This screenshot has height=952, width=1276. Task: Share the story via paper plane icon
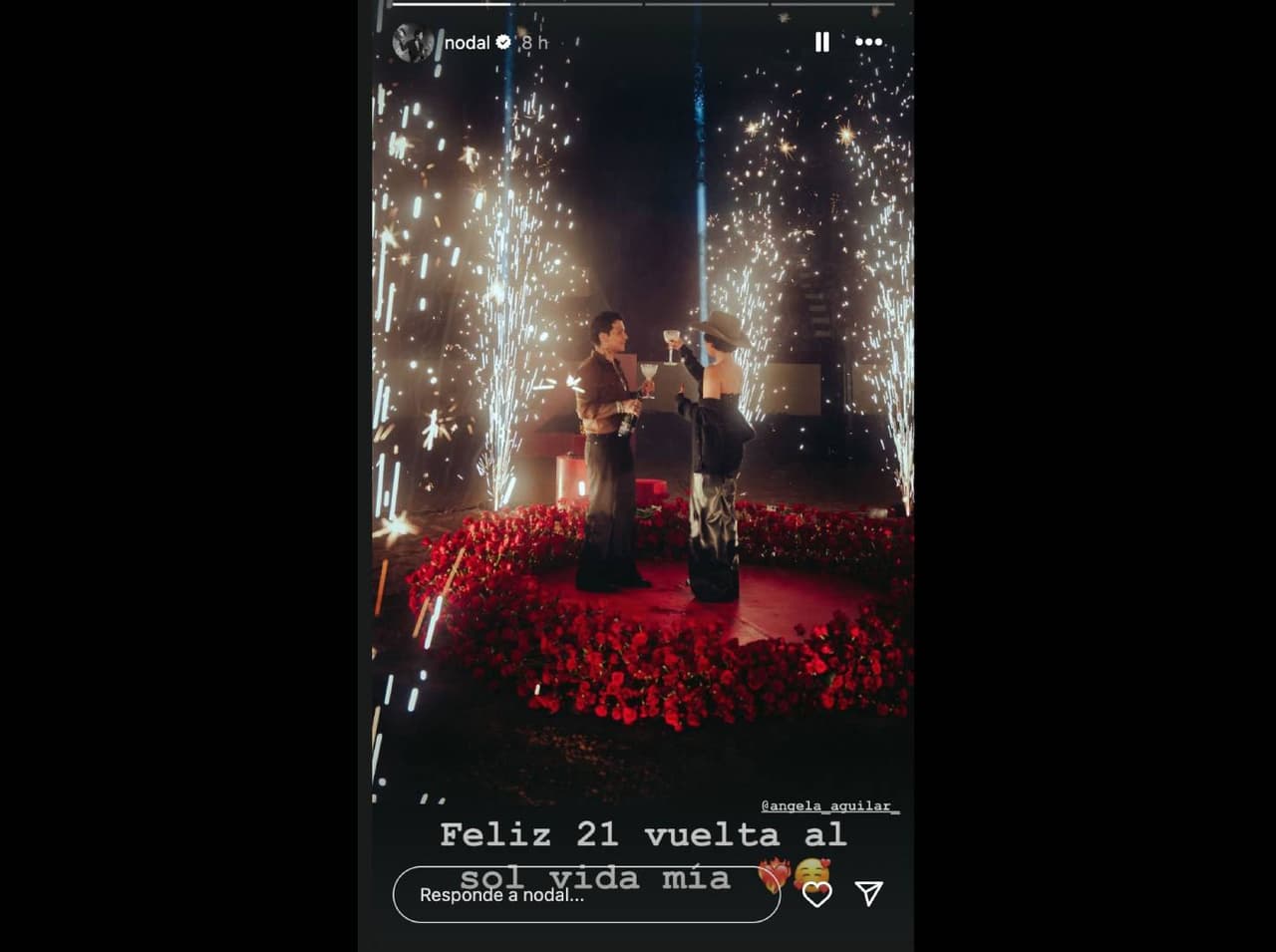tap(868, 893)
